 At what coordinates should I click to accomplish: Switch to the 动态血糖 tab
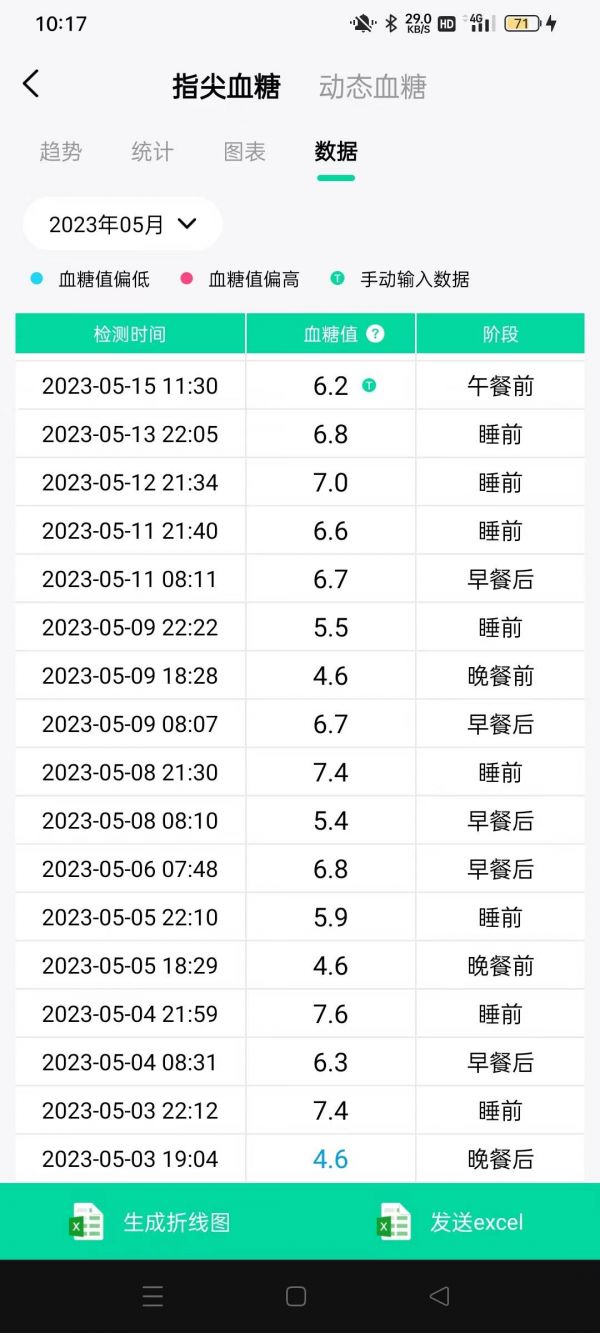tap(373, 87)
